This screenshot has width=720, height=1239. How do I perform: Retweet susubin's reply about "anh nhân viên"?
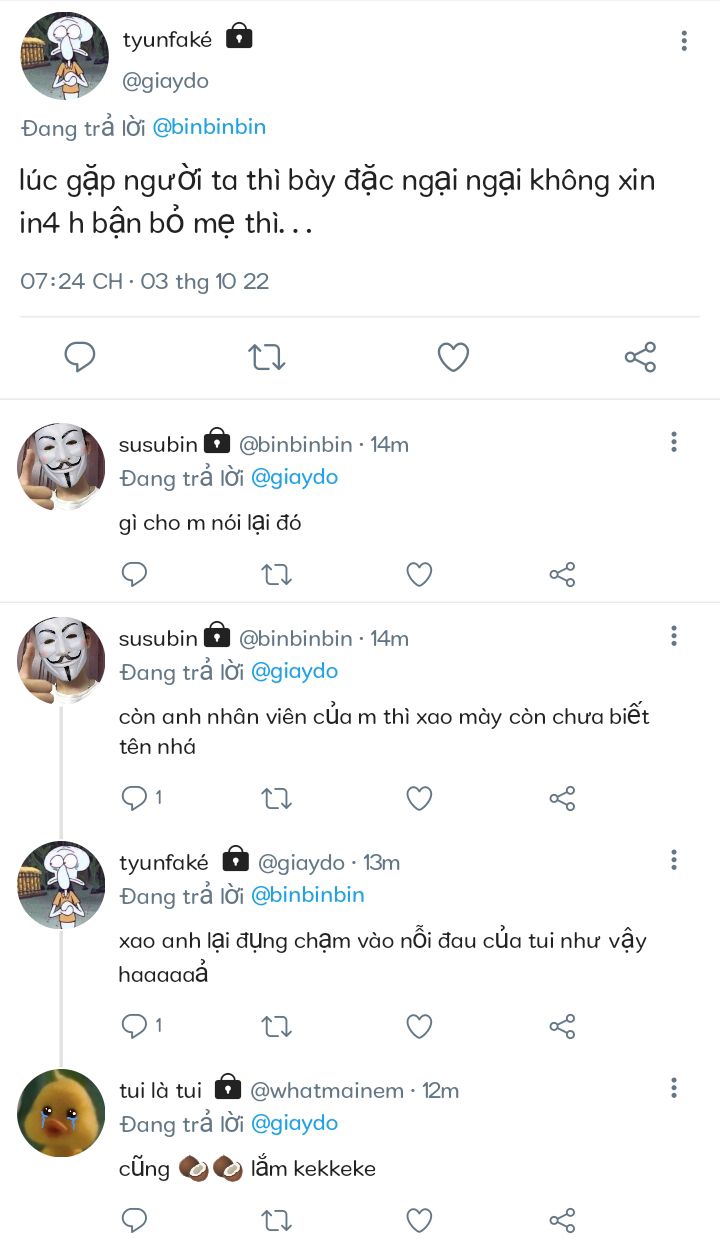(276, 798)
